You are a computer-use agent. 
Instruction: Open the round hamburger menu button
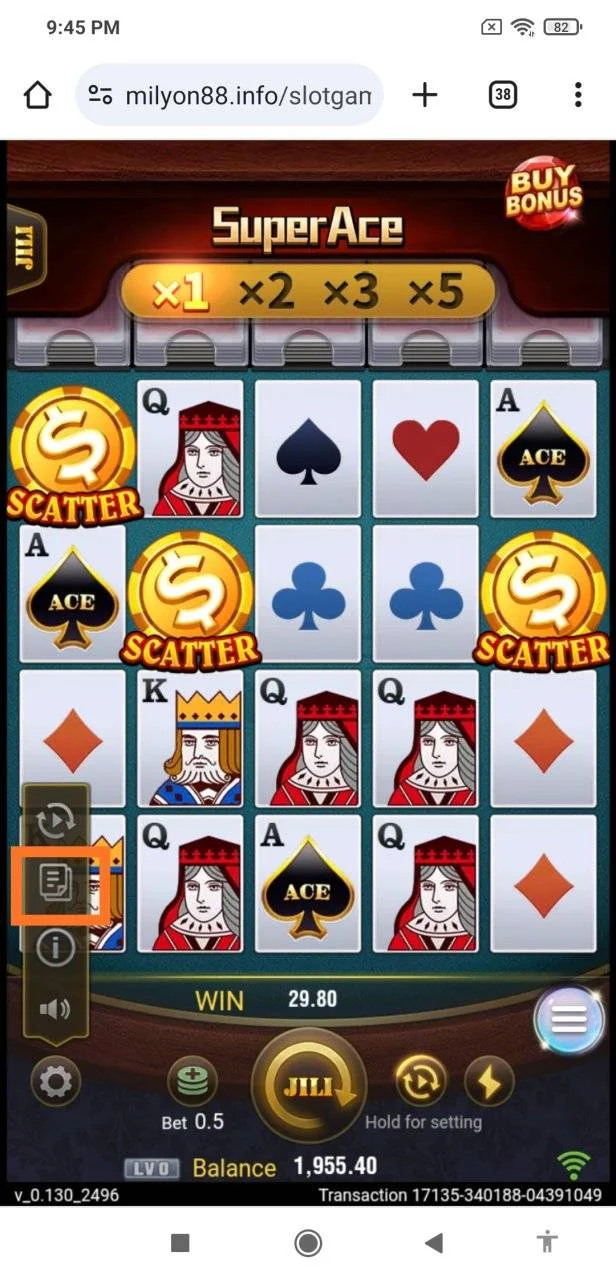click(x=569, y=1020)
